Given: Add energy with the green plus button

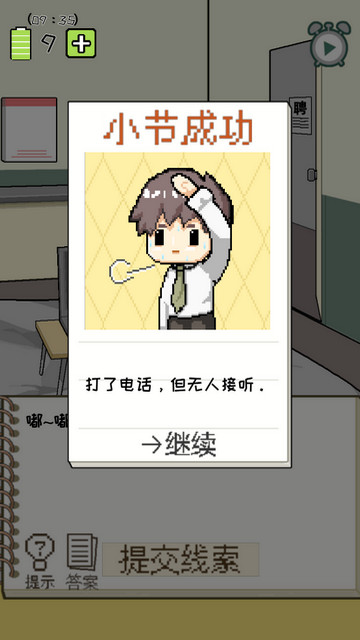Looking at the screenshot, I should (x=81, y=43).
